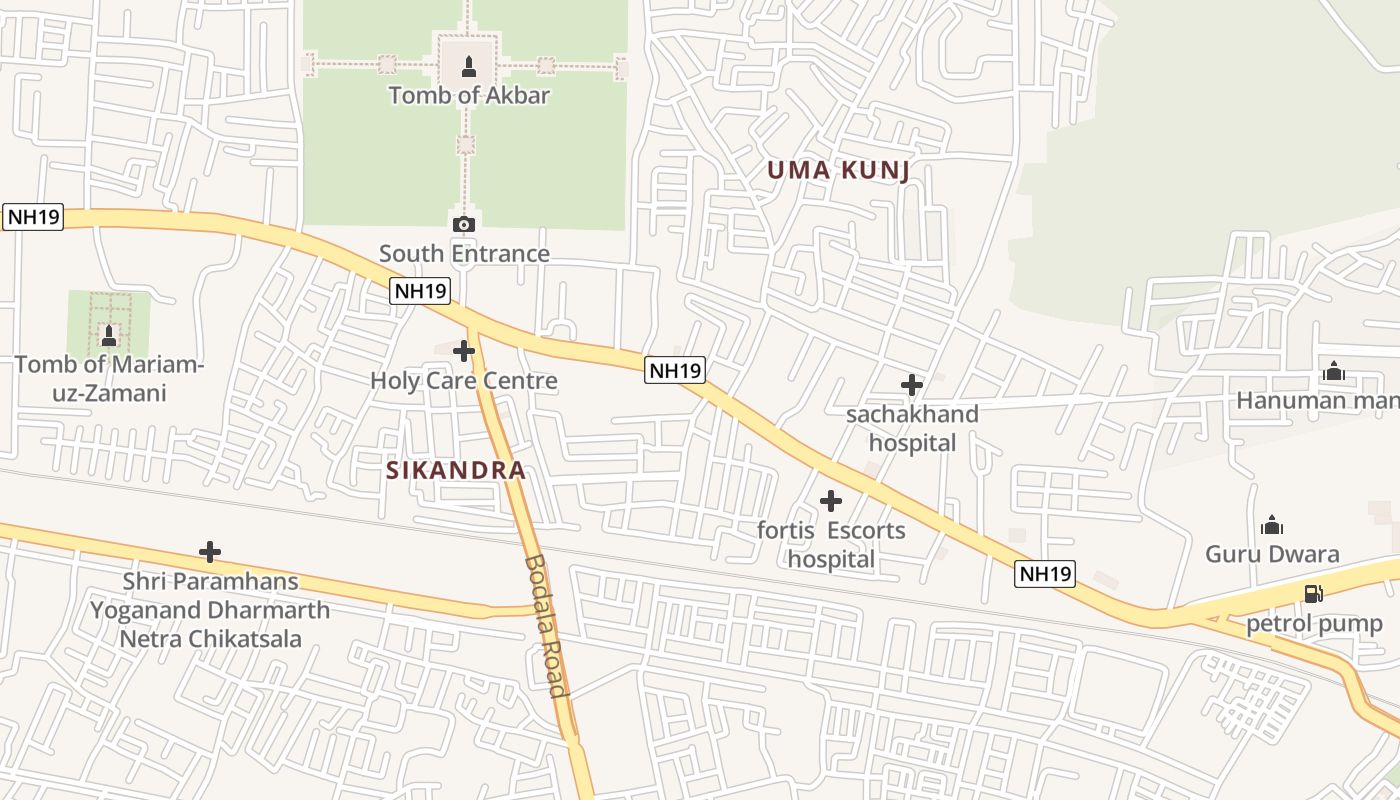The height and width of the screenshot is (800, 1400).
Task: Open the petrol pump marker
Action: (x=1313, y=594)
